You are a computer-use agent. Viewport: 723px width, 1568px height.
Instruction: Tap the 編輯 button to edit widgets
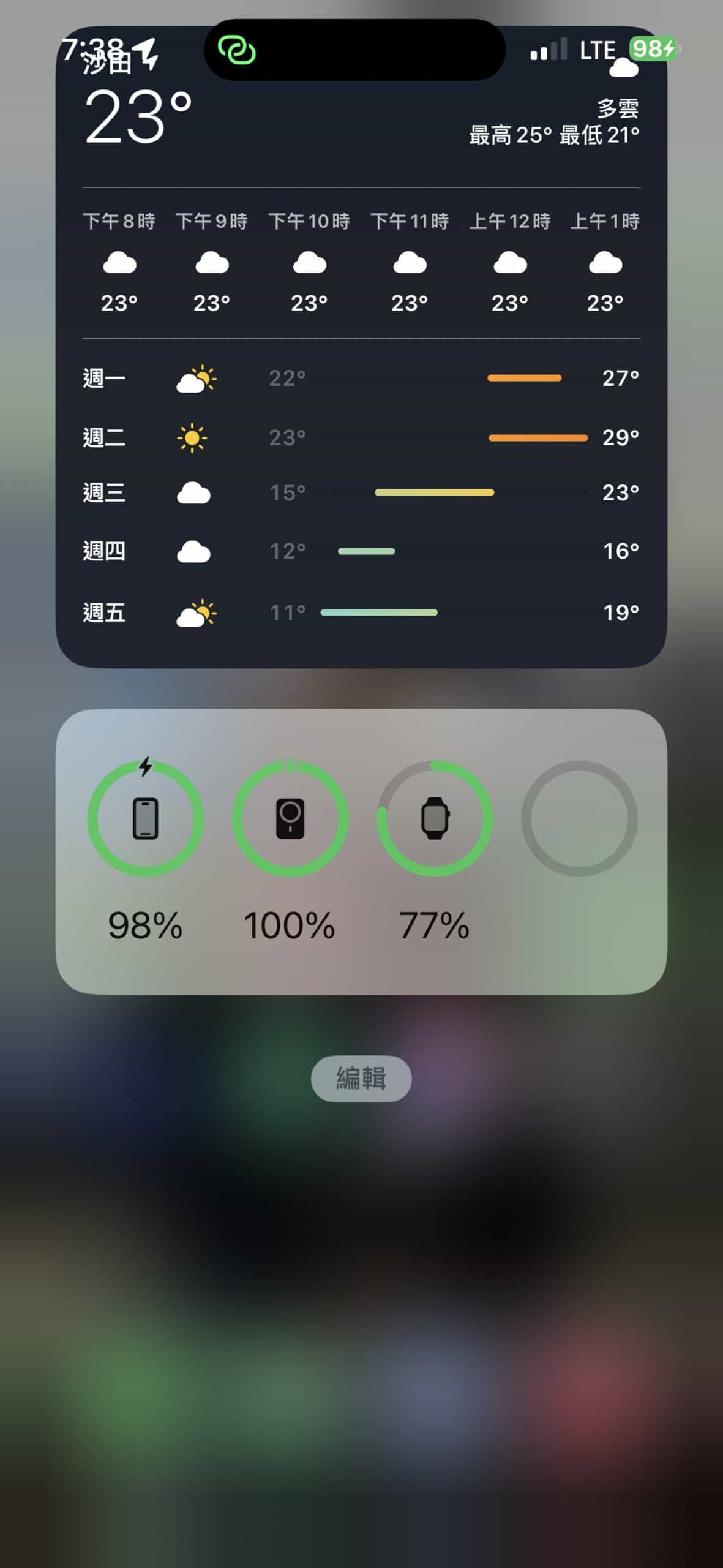click(x=361, y=1079)
